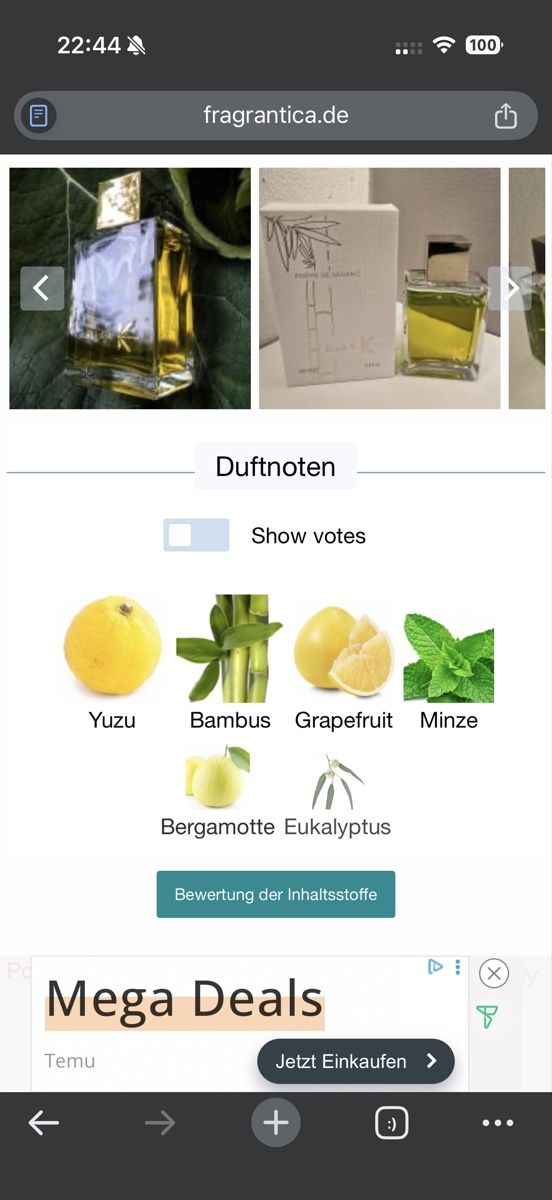Open the Bergamotte note
The height and width of the screenshot is (1200, 552).
click(x=218, y=792)
